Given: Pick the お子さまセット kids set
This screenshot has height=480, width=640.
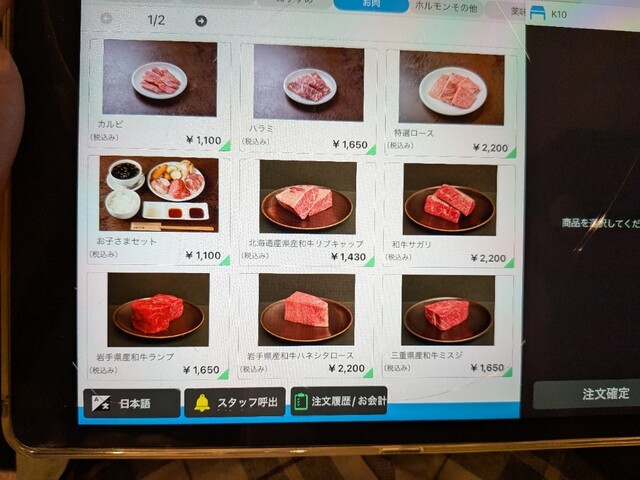Looking at the screenshot, I should click(x=160, y=208).
